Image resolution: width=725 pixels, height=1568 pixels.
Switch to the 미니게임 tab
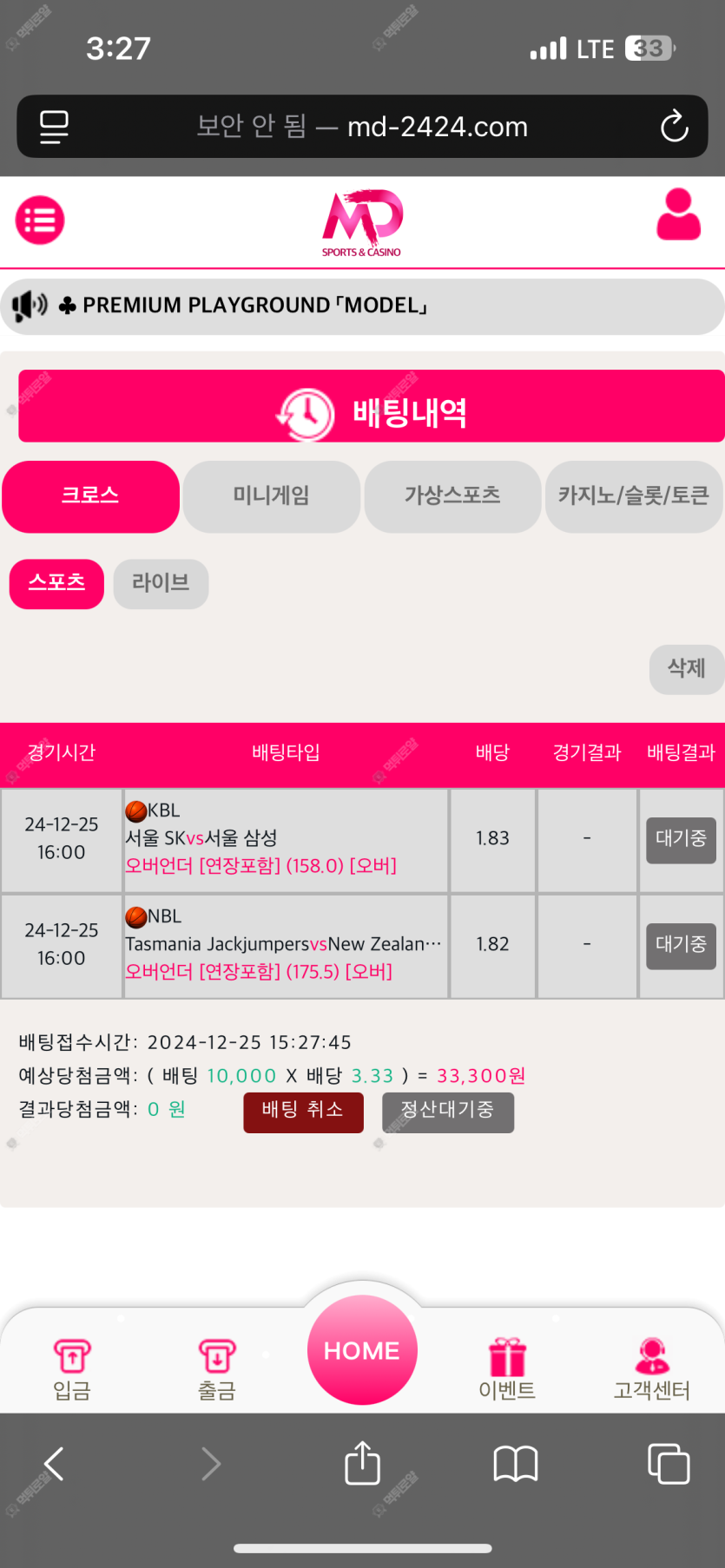(271, 496)
